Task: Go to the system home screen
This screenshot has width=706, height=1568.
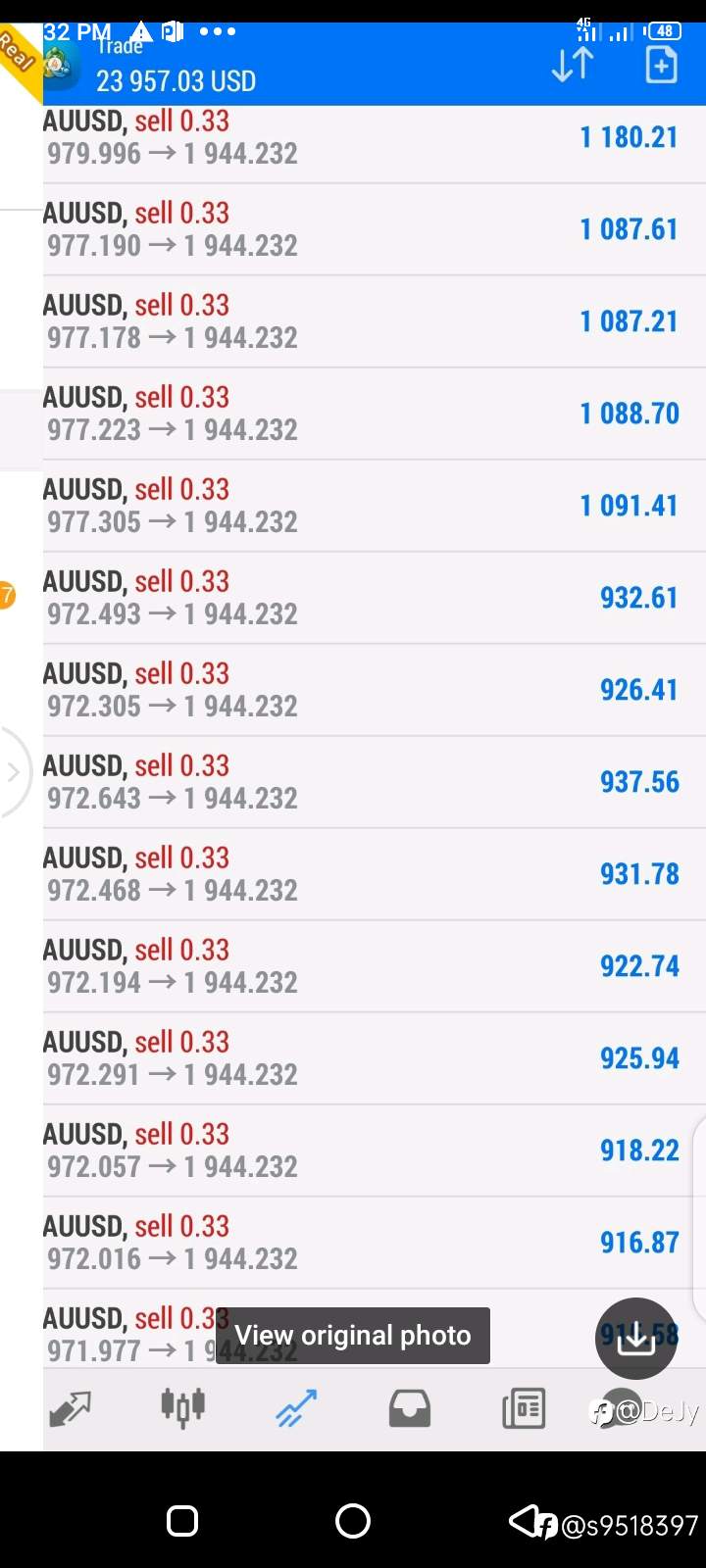Action: tap(352, 1521)
